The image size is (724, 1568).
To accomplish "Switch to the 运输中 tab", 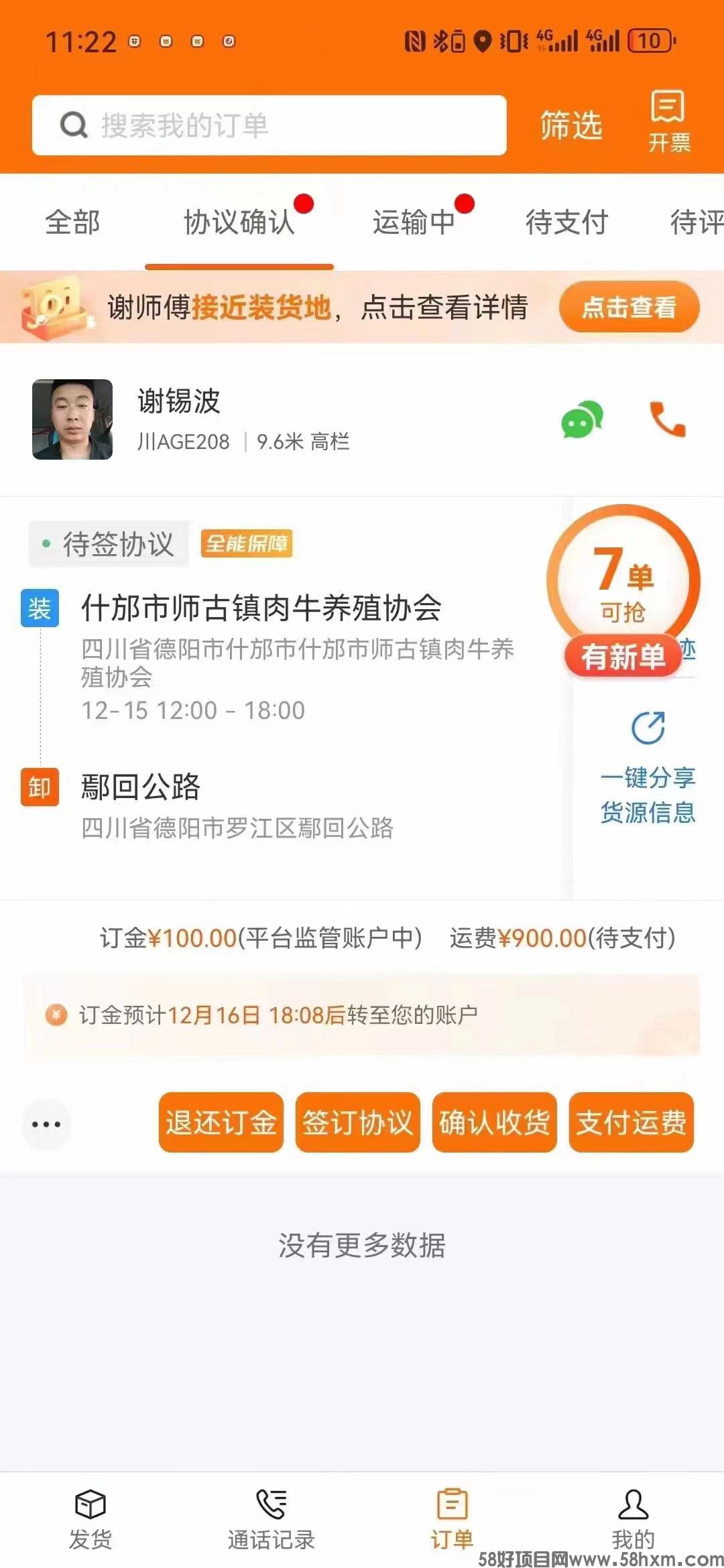I will 414,222.
